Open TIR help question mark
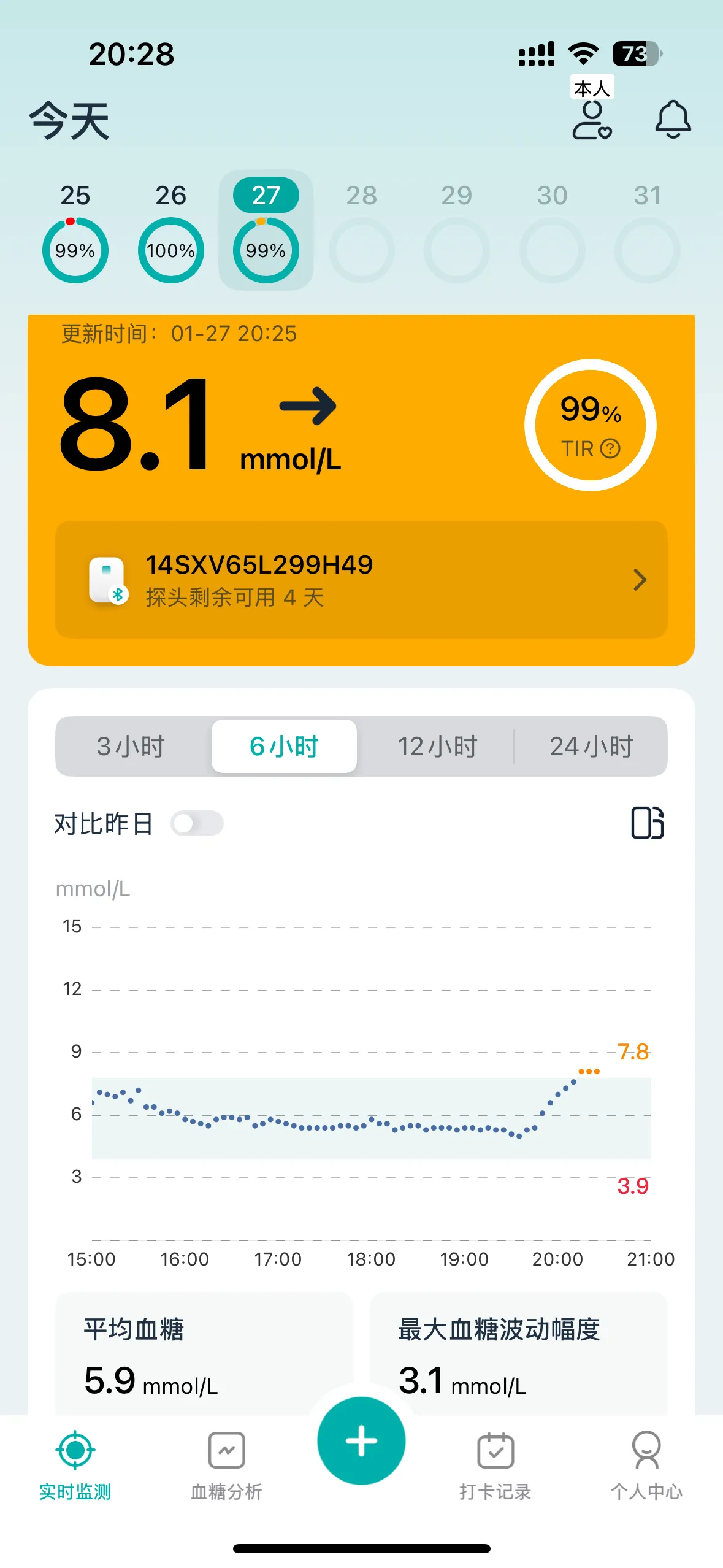The height and width of the screenshot is (1568, 723). pyautogui.click(x=610, y=448)
